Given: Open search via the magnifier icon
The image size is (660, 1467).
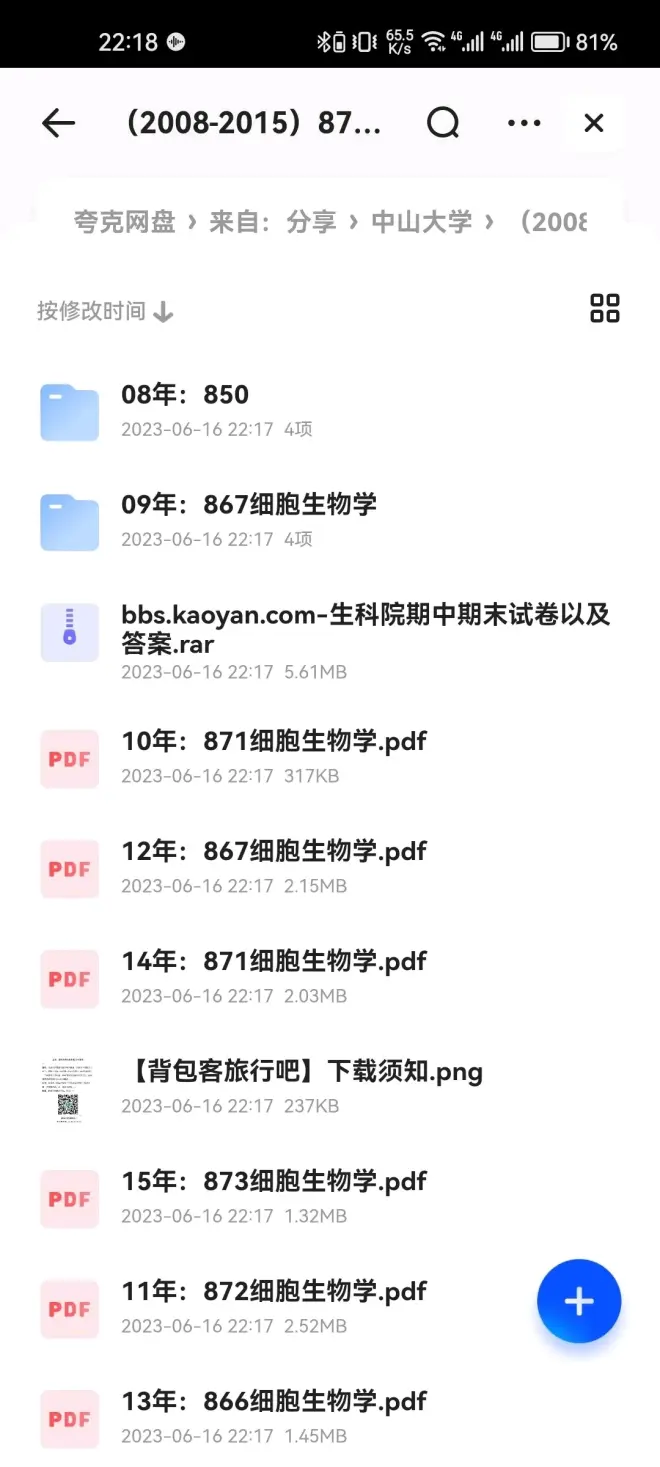Looking at the screenshot, I should pyautogui.click(x=443, y=123).
